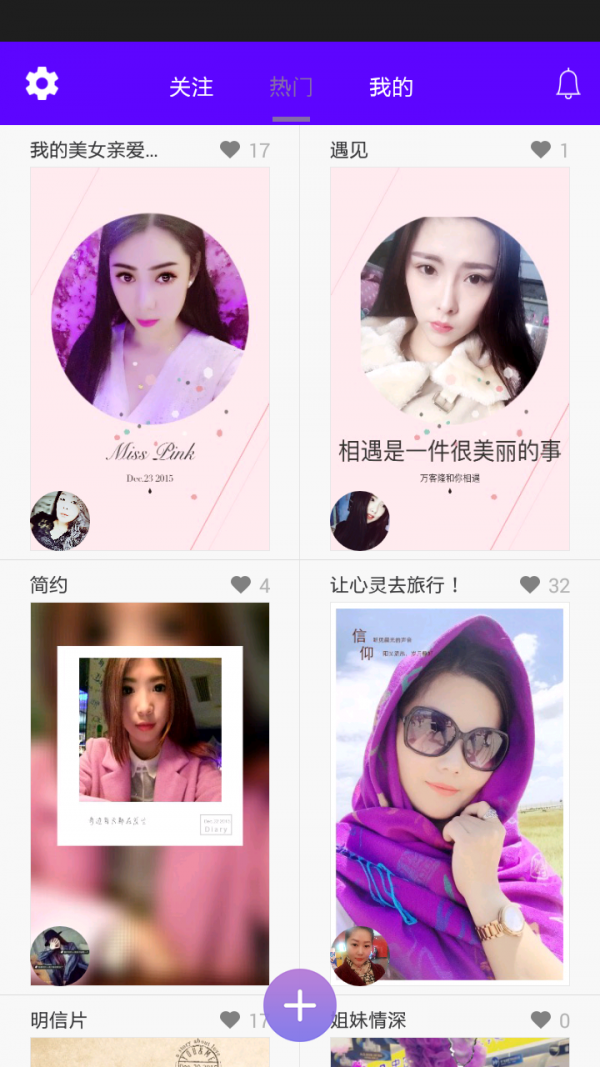Open the 遇见 card
The image size is (600, 1067).
(x=450, y=358)
